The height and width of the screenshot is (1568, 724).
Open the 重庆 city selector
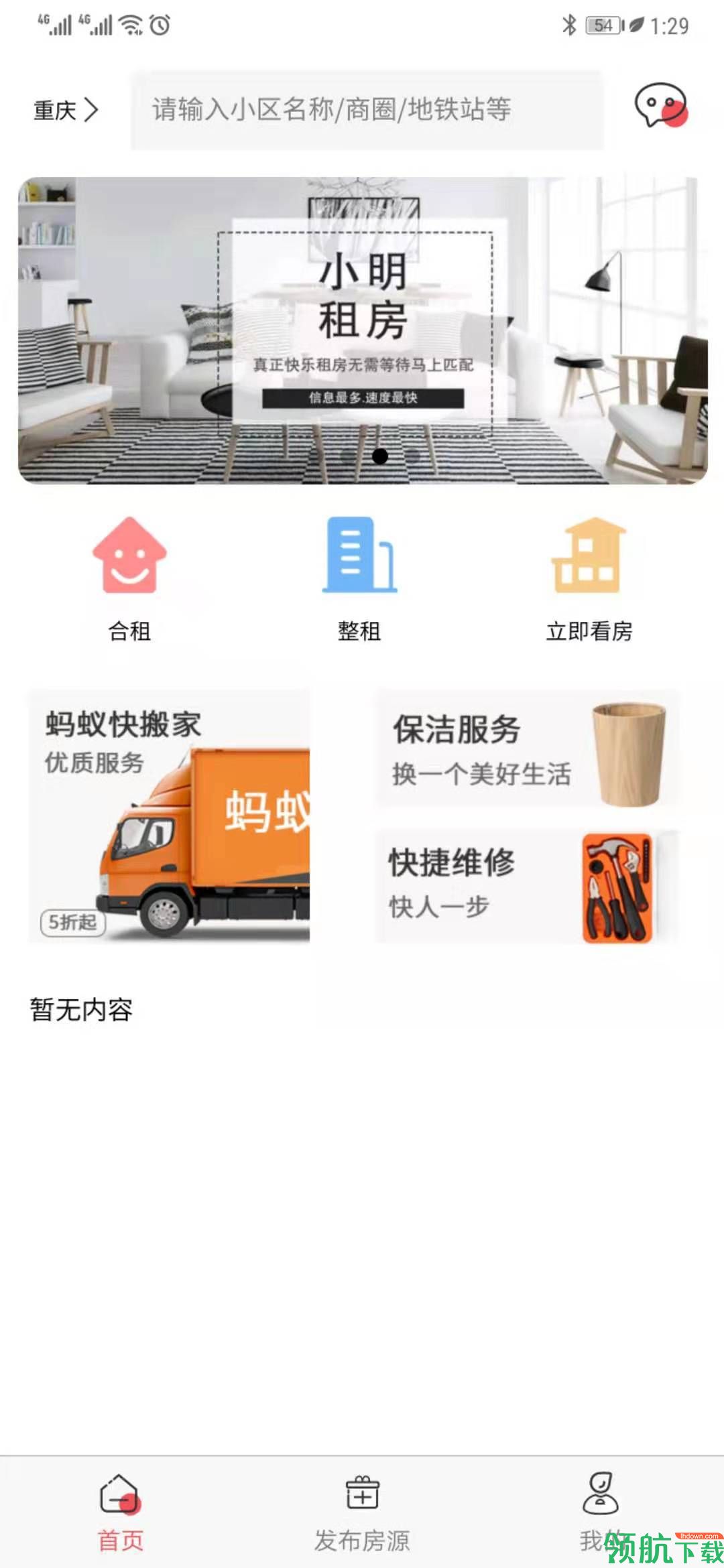click(64, 111)
